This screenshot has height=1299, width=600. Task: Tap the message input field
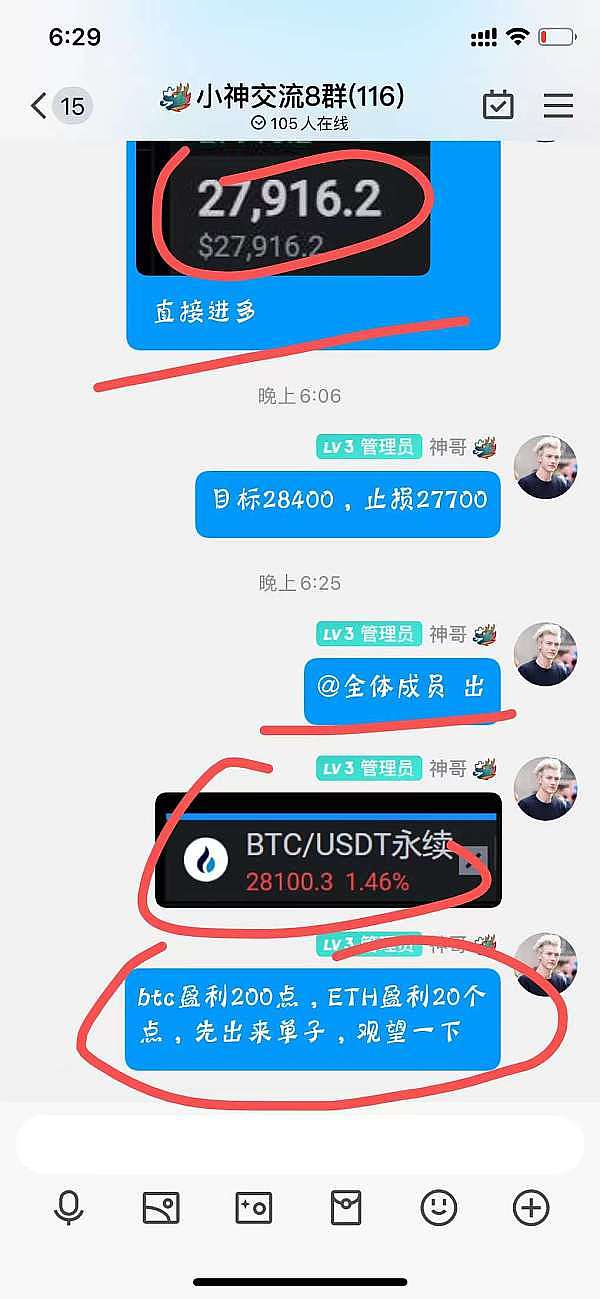click(299, 1144)
